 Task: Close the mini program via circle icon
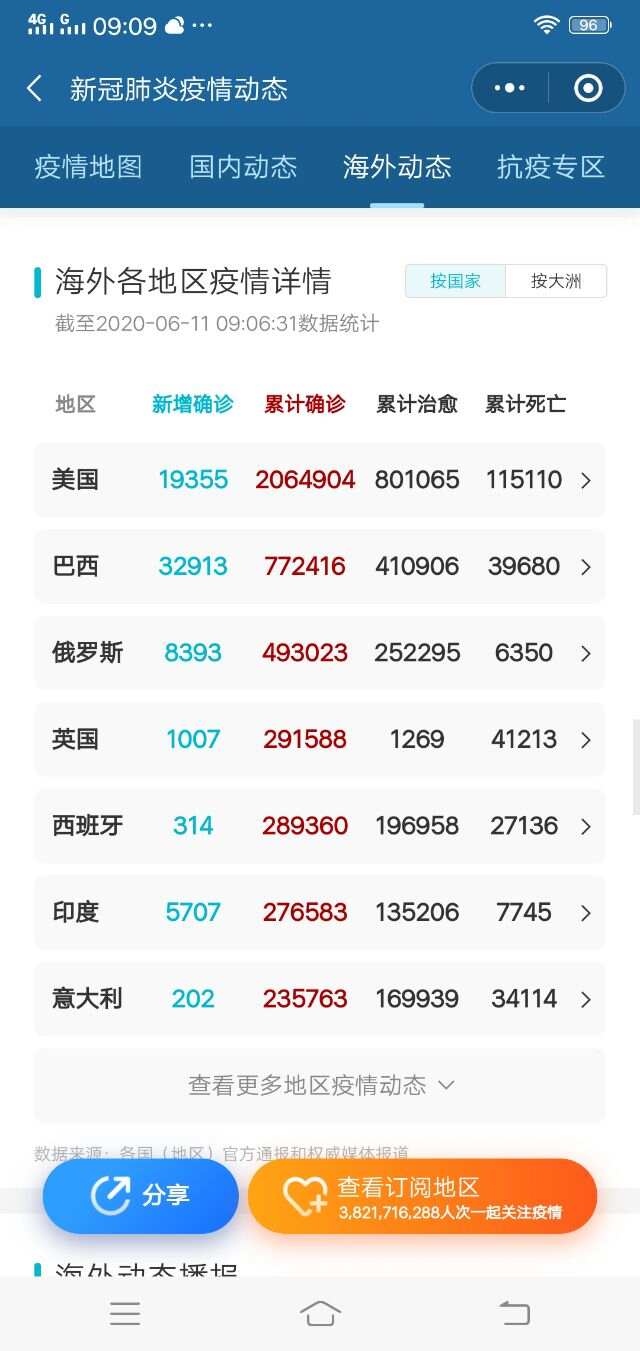[x=588, y=88]
